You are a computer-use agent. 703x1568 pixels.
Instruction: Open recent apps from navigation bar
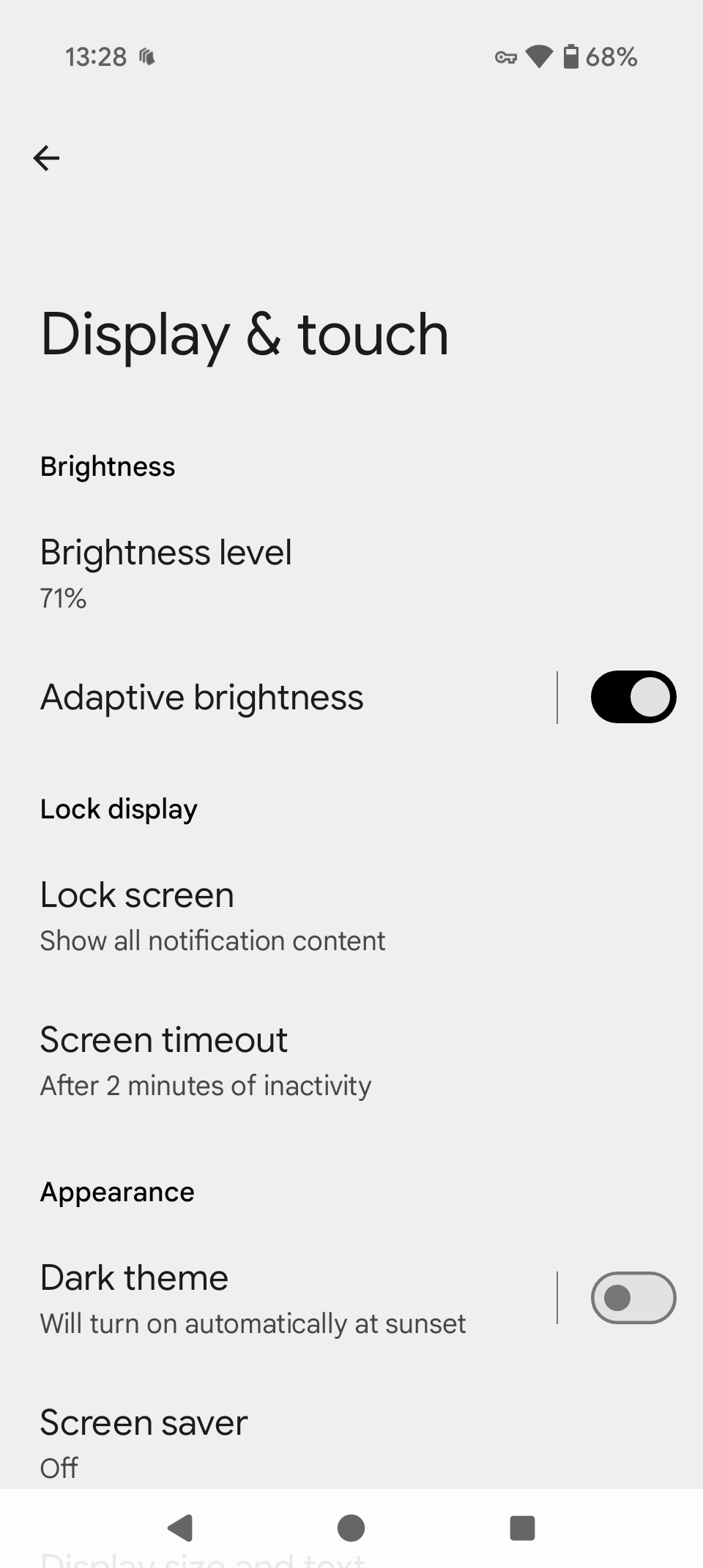(x=522, y=1528)
